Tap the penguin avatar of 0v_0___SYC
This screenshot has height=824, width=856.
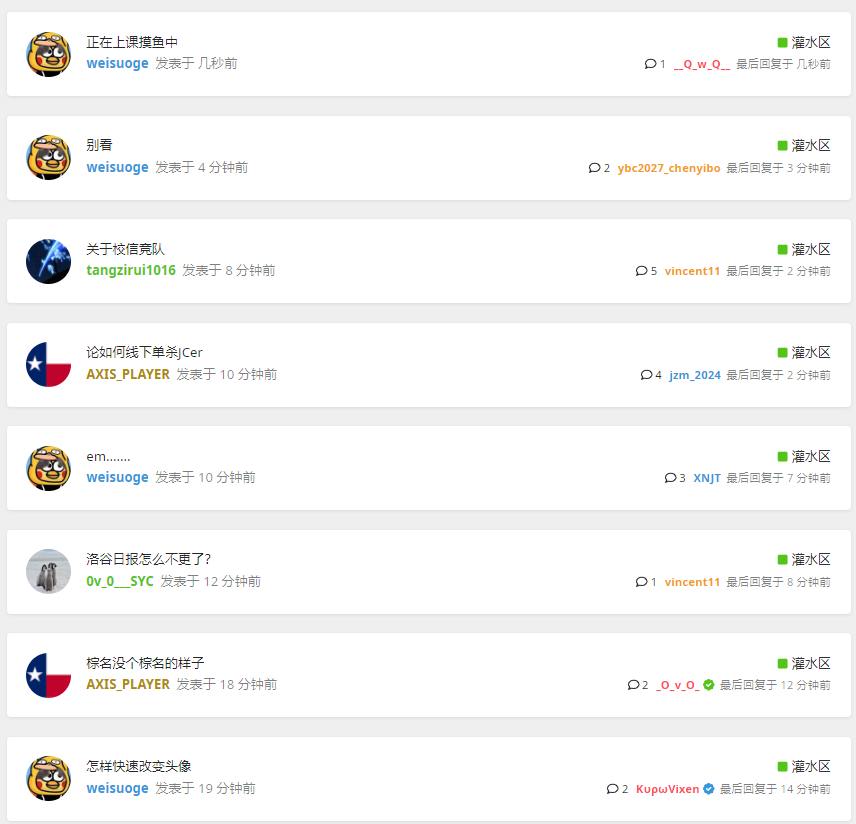[x=48, y=571]
